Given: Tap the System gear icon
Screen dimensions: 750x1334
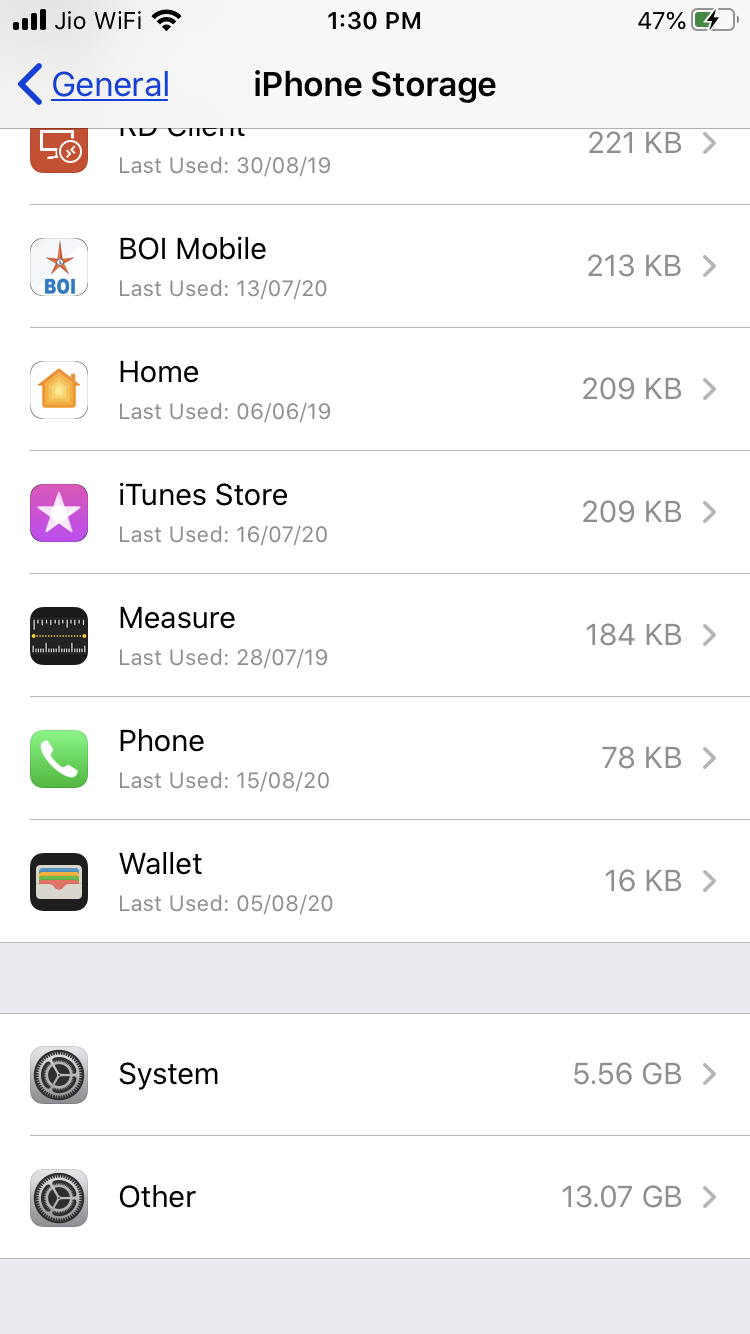Looking at the screenshot, I should pos(58,1075).
